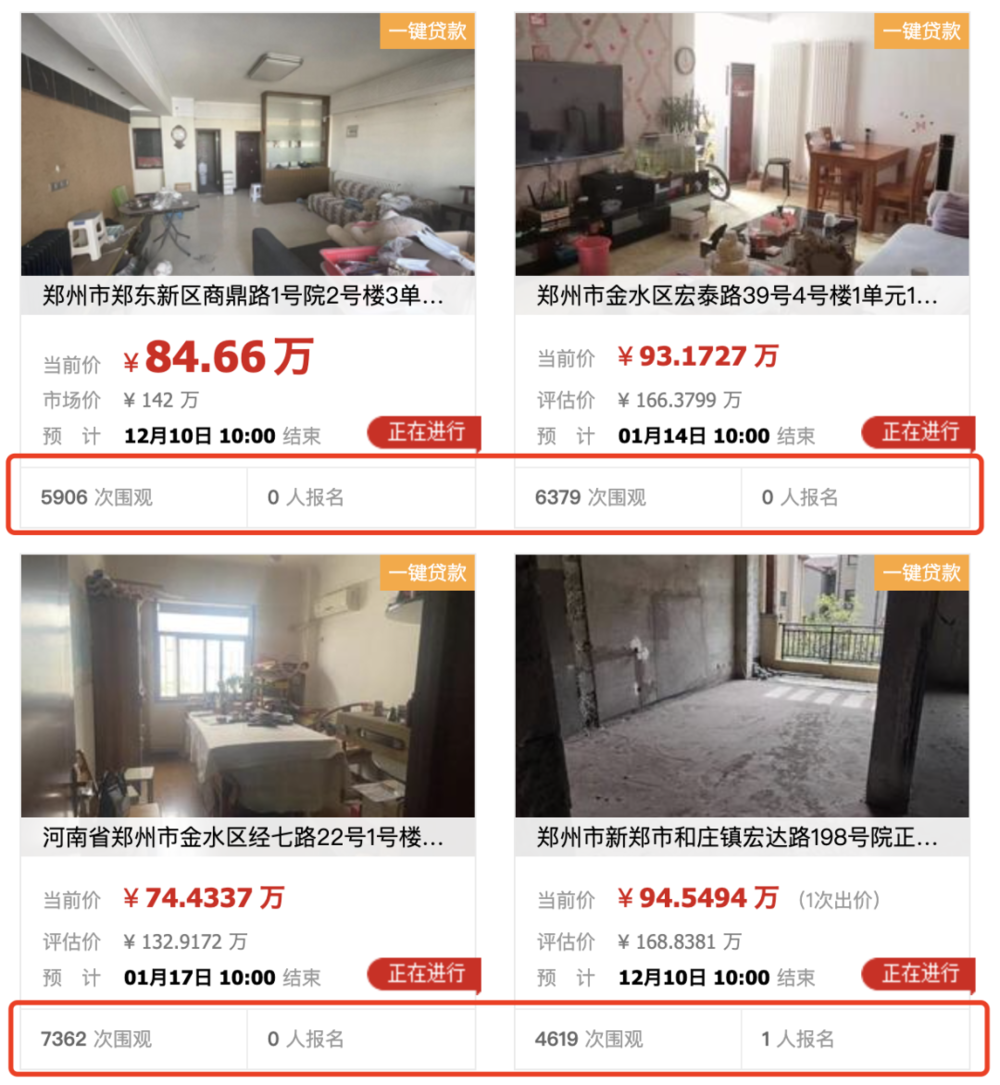Tap 一键贷款 on the 商鼎路 listing
Image resolution: width=1000 pixels, height=1085 pixels.
427,31
